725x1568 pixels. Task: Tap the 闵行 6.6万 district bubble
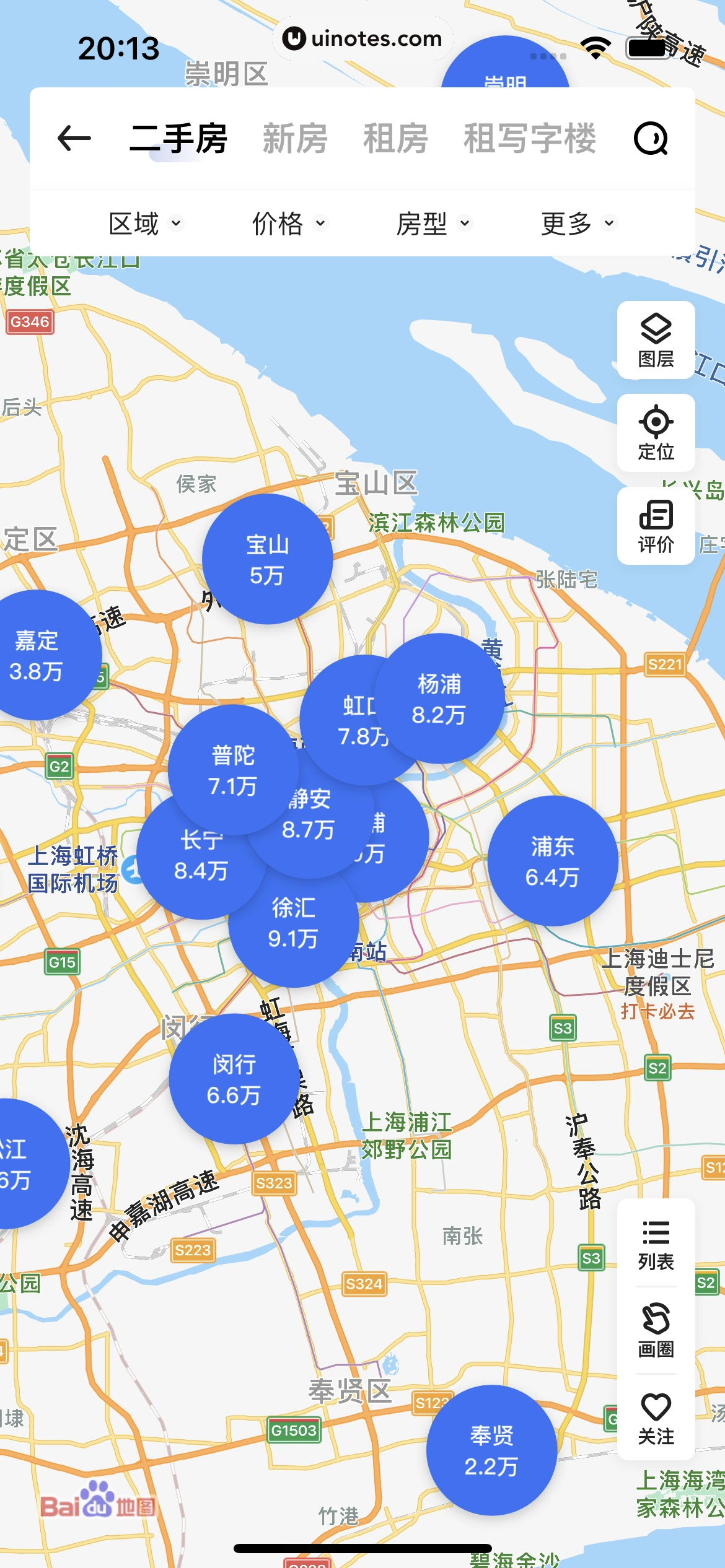pyautogui.click(x=234, y=1079)
